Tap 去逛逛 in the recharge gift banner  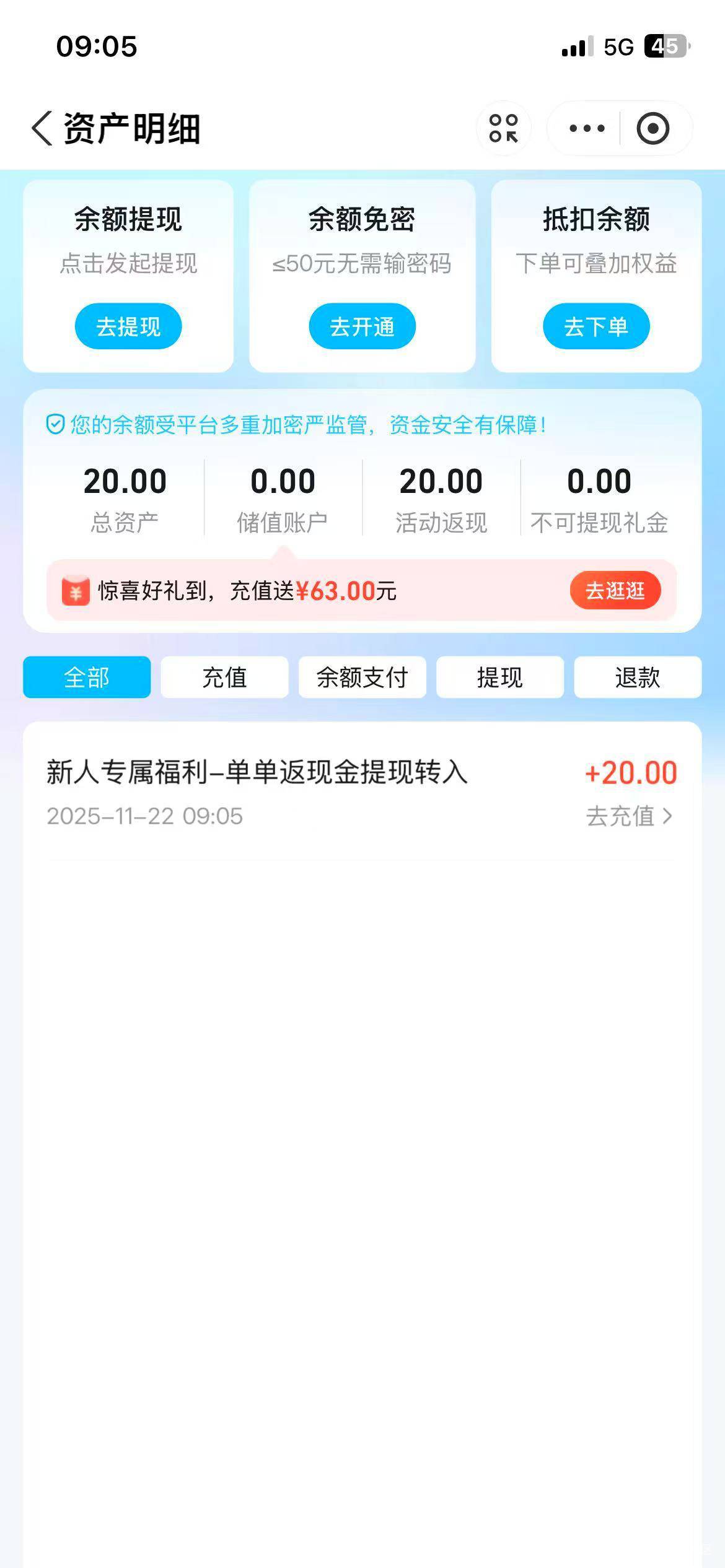click(615, 590)
